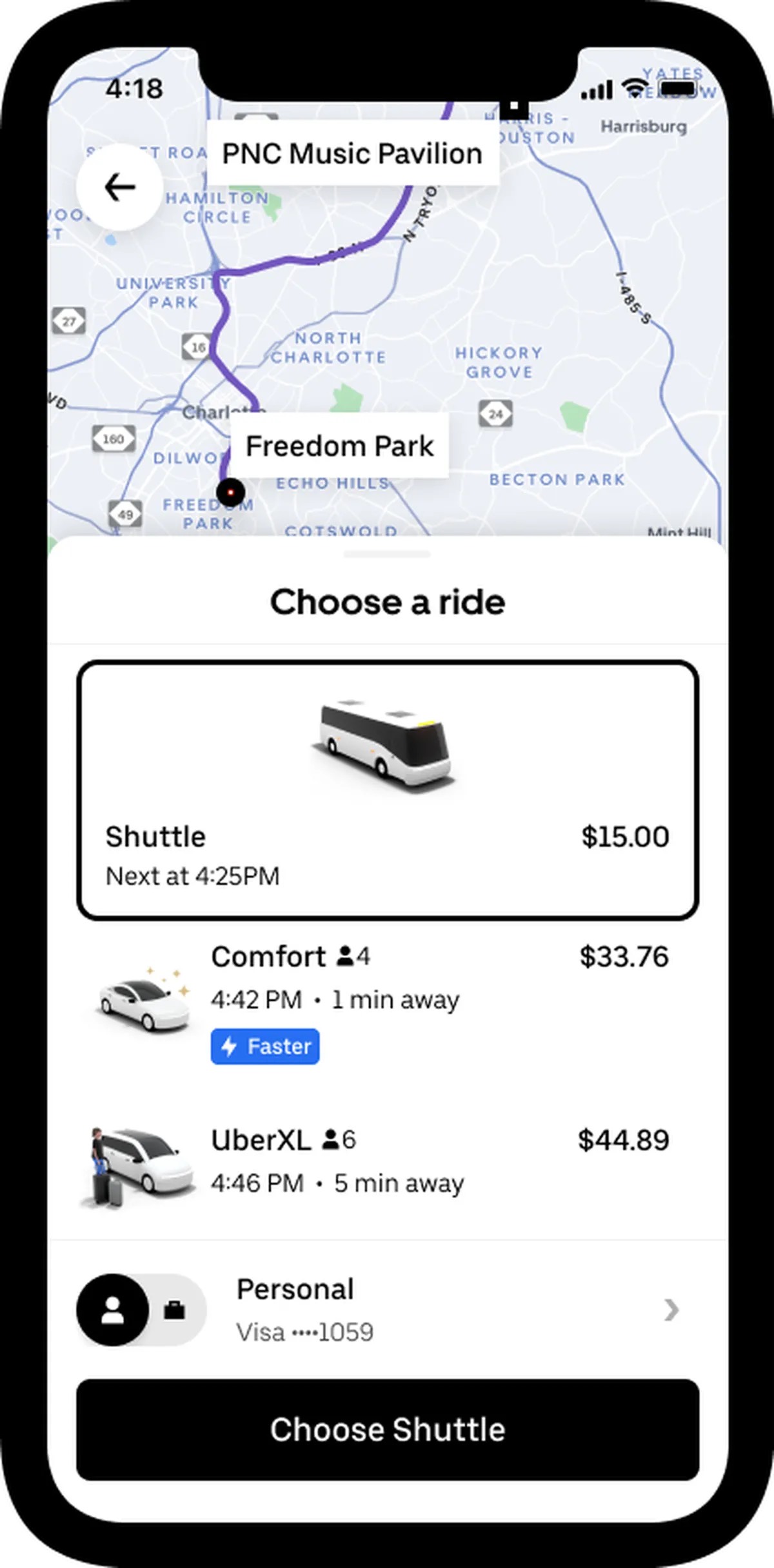The height and width of the screenshot is (1568, 774).
Task: Select the Shuttle ride option
Action: tap(388, 790)
